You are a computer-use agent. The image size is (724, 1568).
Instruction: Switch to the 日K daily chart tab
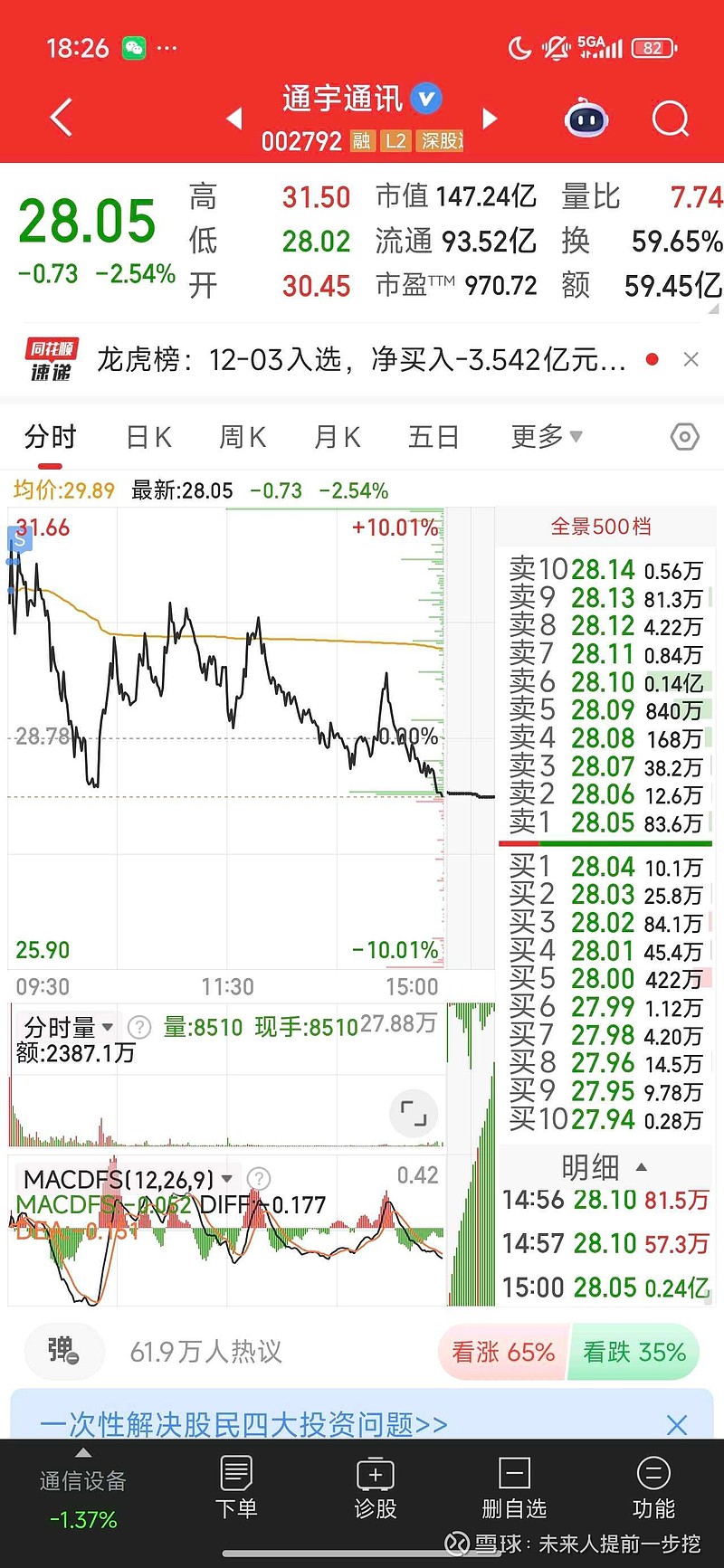point(147,437)
